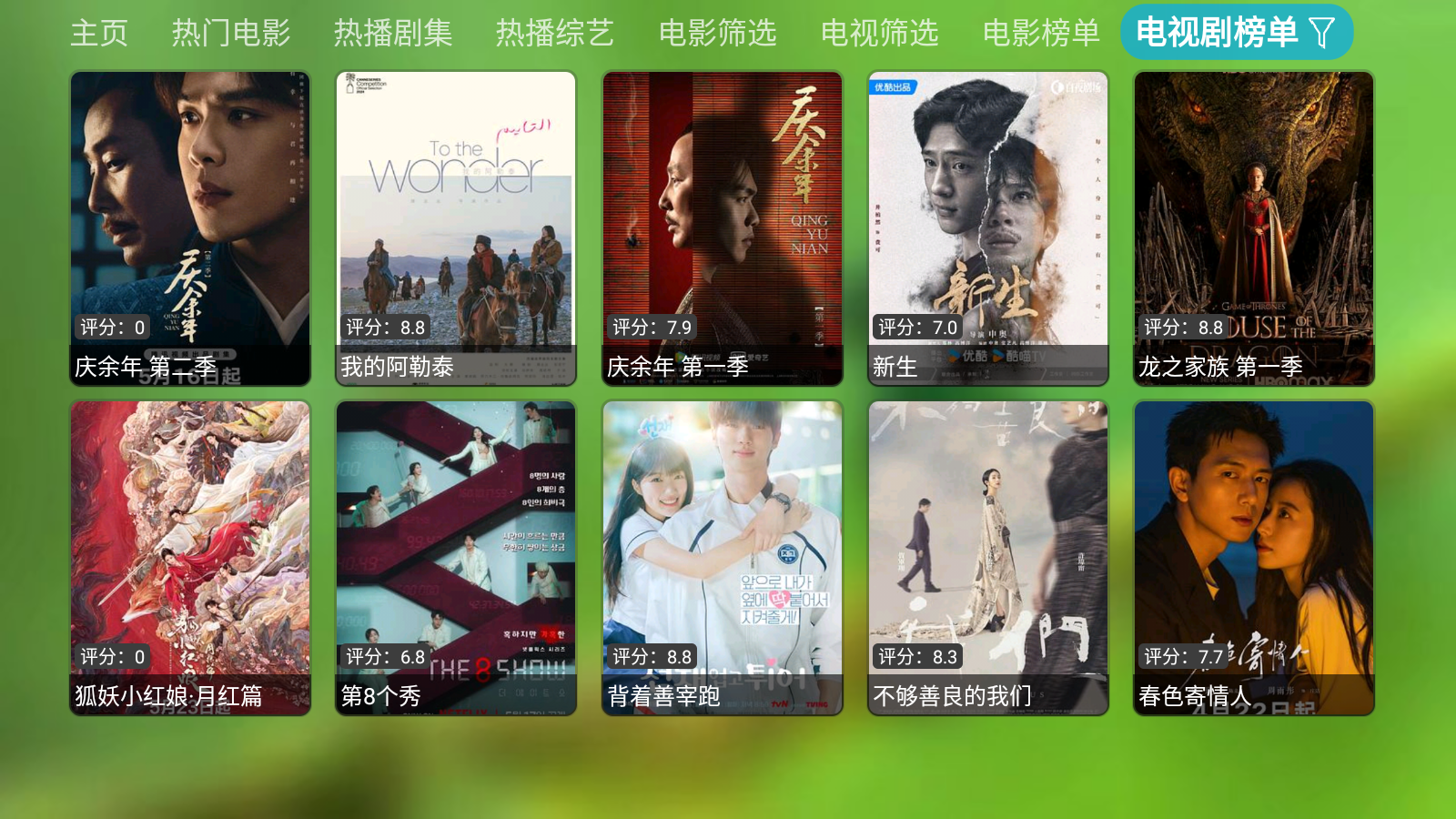This screenshot has height=819, width=1456.
Task: Select the 不够善良的我们 card
Action: point(988,557)
